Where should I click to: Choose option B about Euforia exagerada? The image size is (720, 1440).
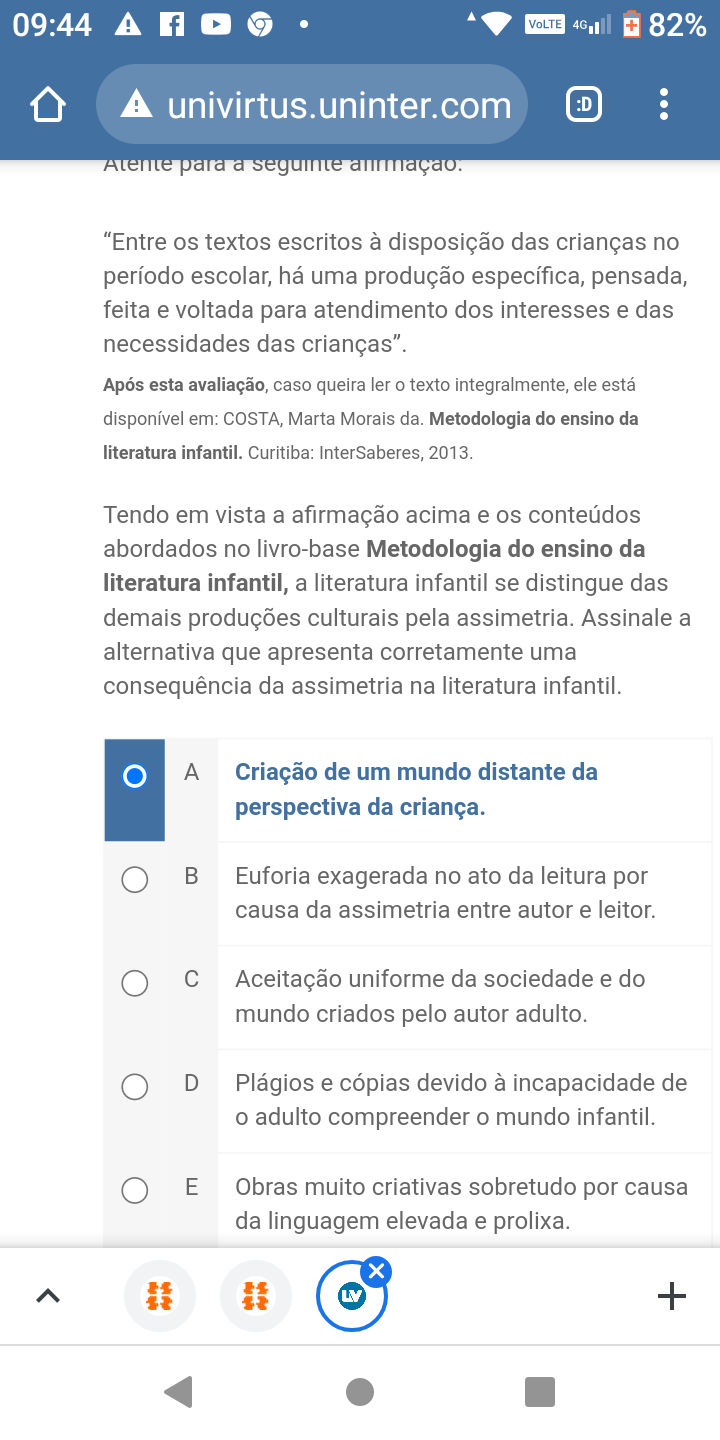[x=135, y=880]
